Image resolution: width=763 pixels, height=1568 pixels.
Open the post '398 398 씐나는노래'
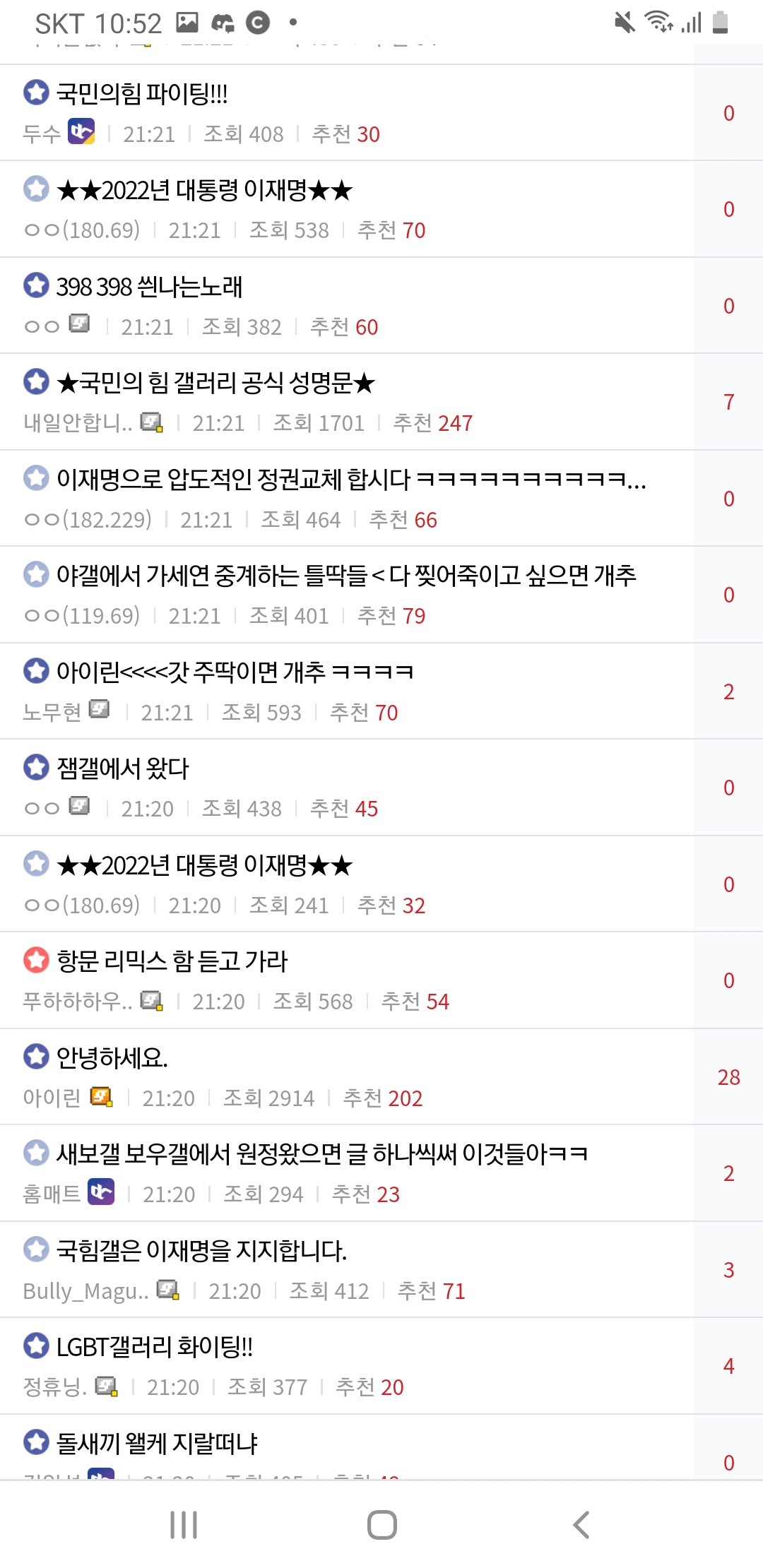click(x=149, y=287)
